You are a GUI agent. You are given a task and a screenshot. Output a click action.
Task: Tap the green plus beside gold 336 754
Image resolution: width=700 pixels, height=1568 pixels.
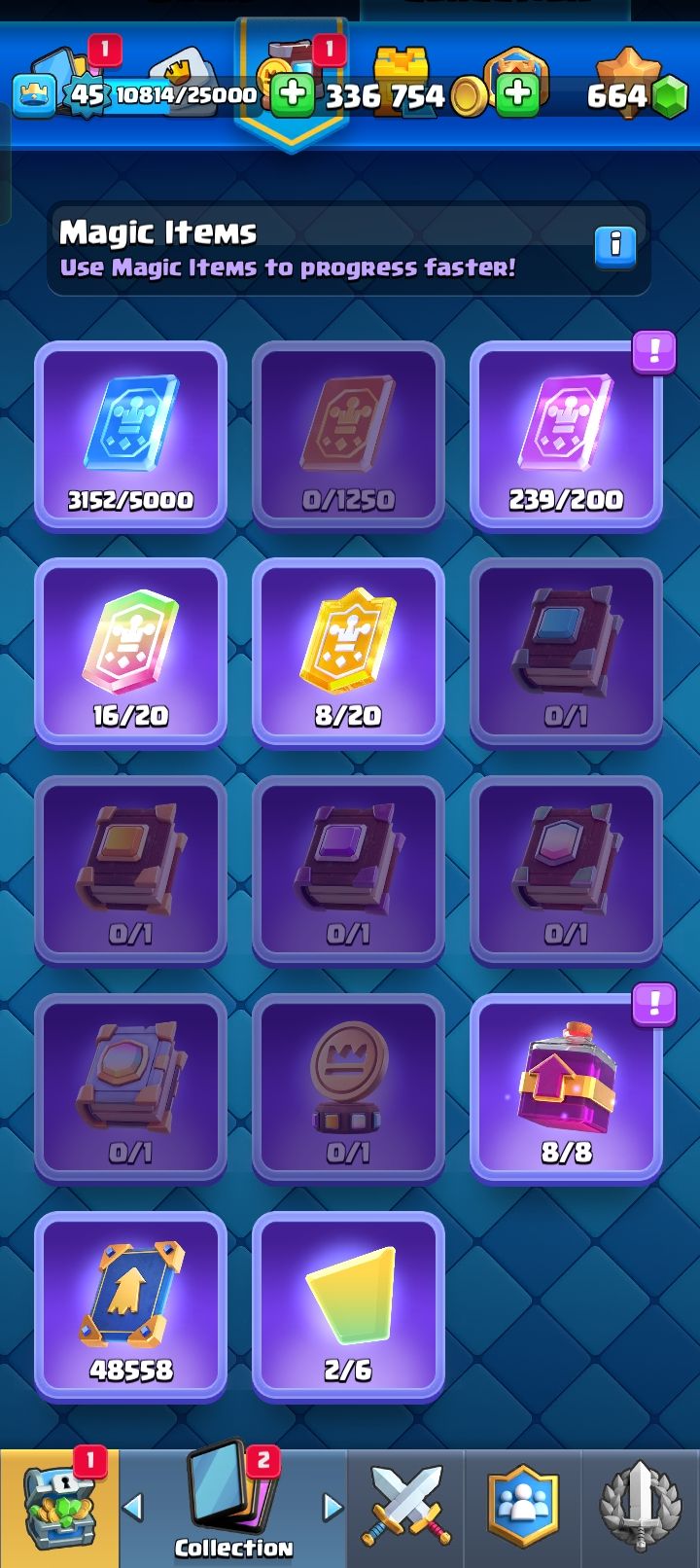tap(518, 94)
